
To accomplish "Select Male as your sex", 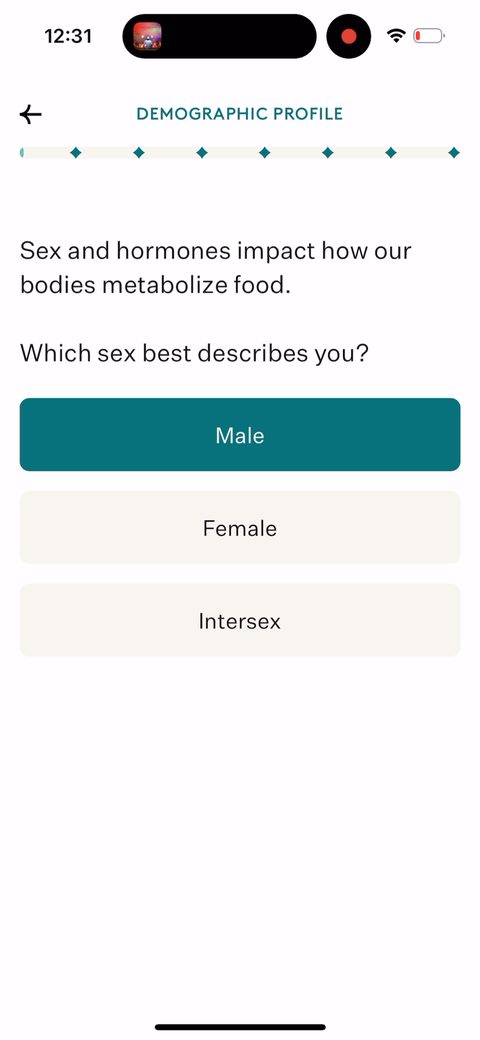I will (x=240, y=434).
